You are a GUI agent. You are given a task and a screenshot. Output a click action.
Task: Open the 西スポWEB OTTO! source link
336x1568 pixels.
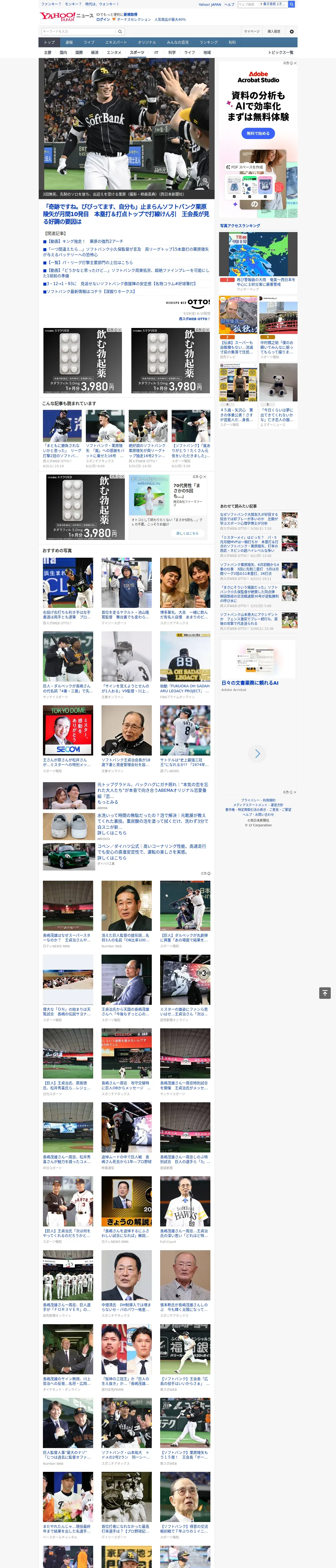(194, 318)
